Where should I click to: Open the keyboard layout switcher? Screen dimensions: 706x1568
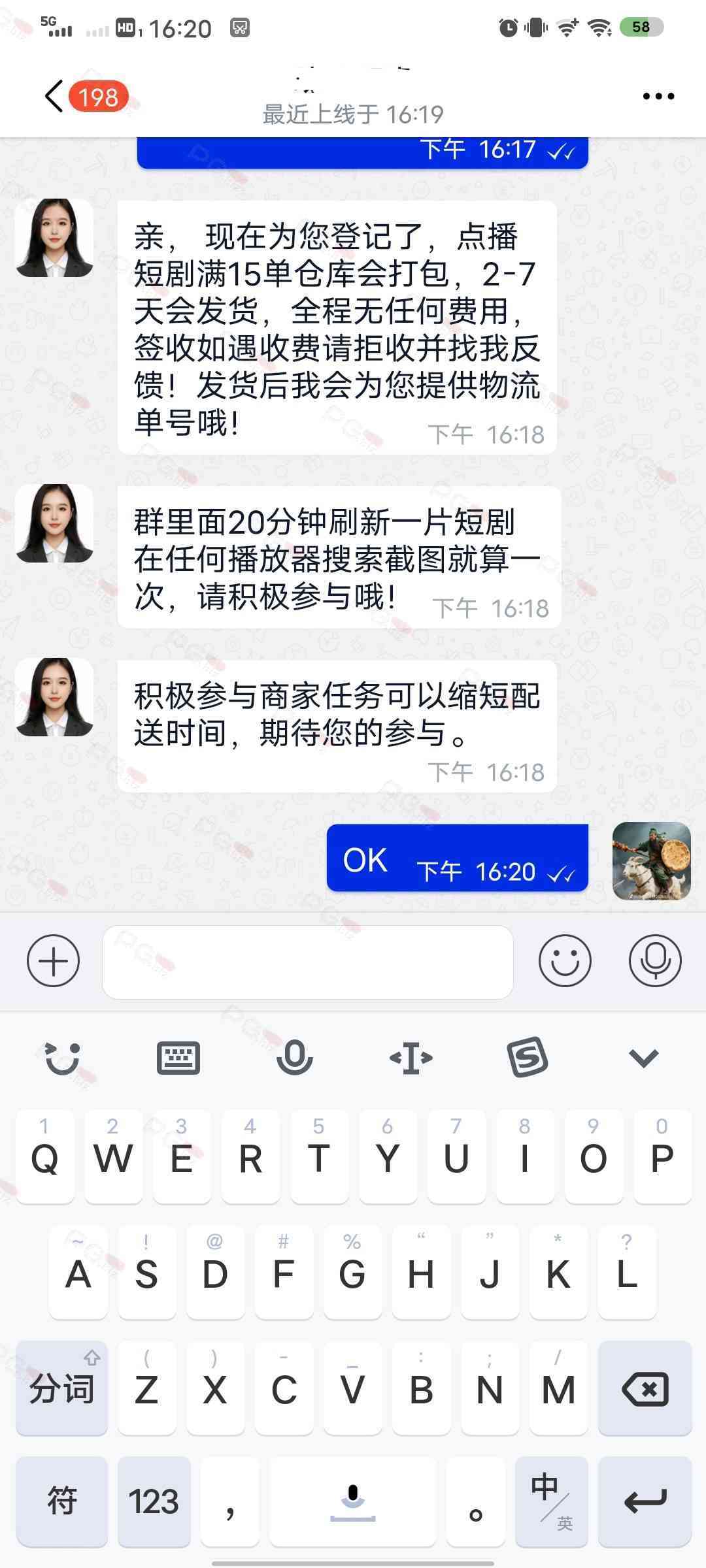[178, 1057]
